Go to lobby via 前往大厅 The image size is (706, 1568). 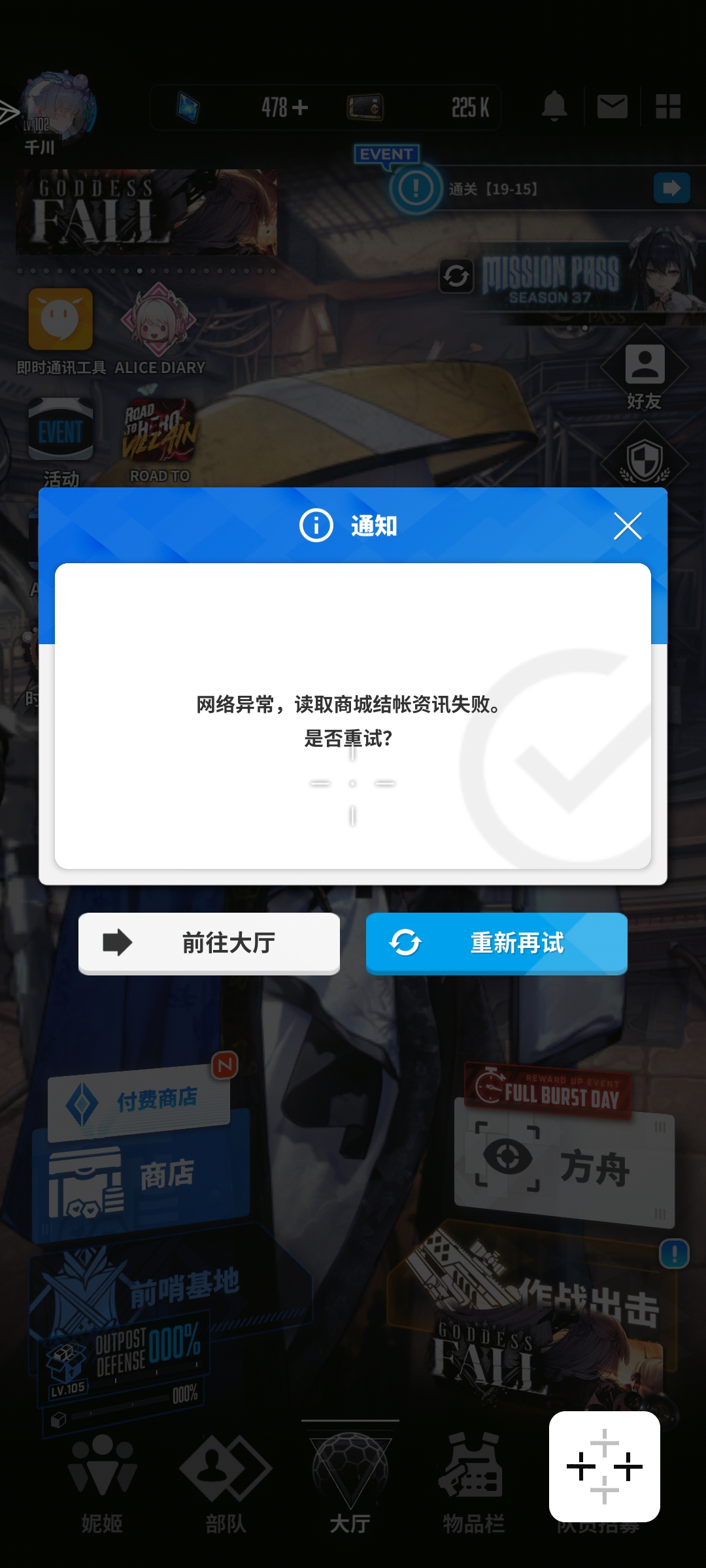(x=209, y=943)
